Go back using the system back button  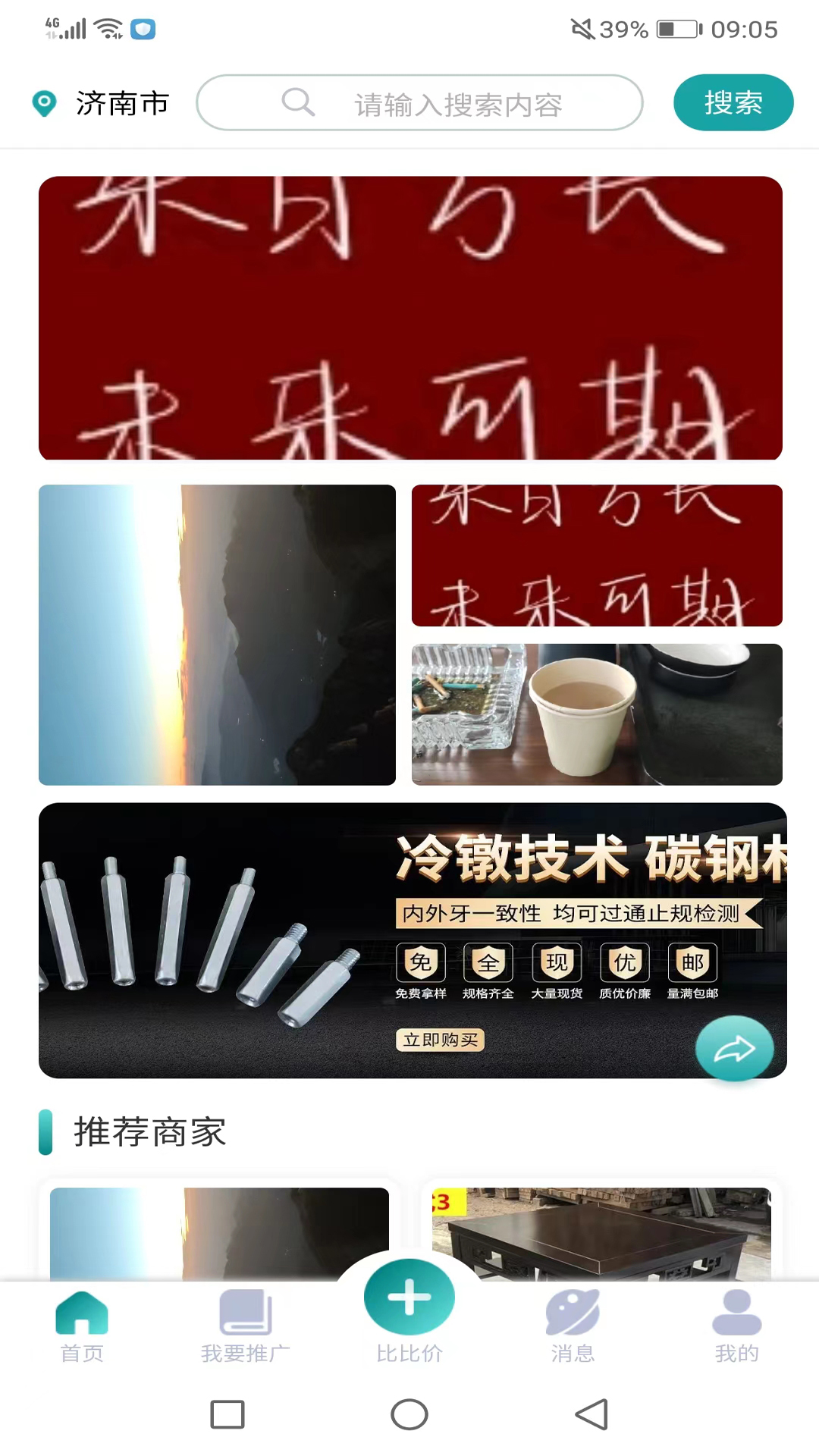coord(591,1414)
